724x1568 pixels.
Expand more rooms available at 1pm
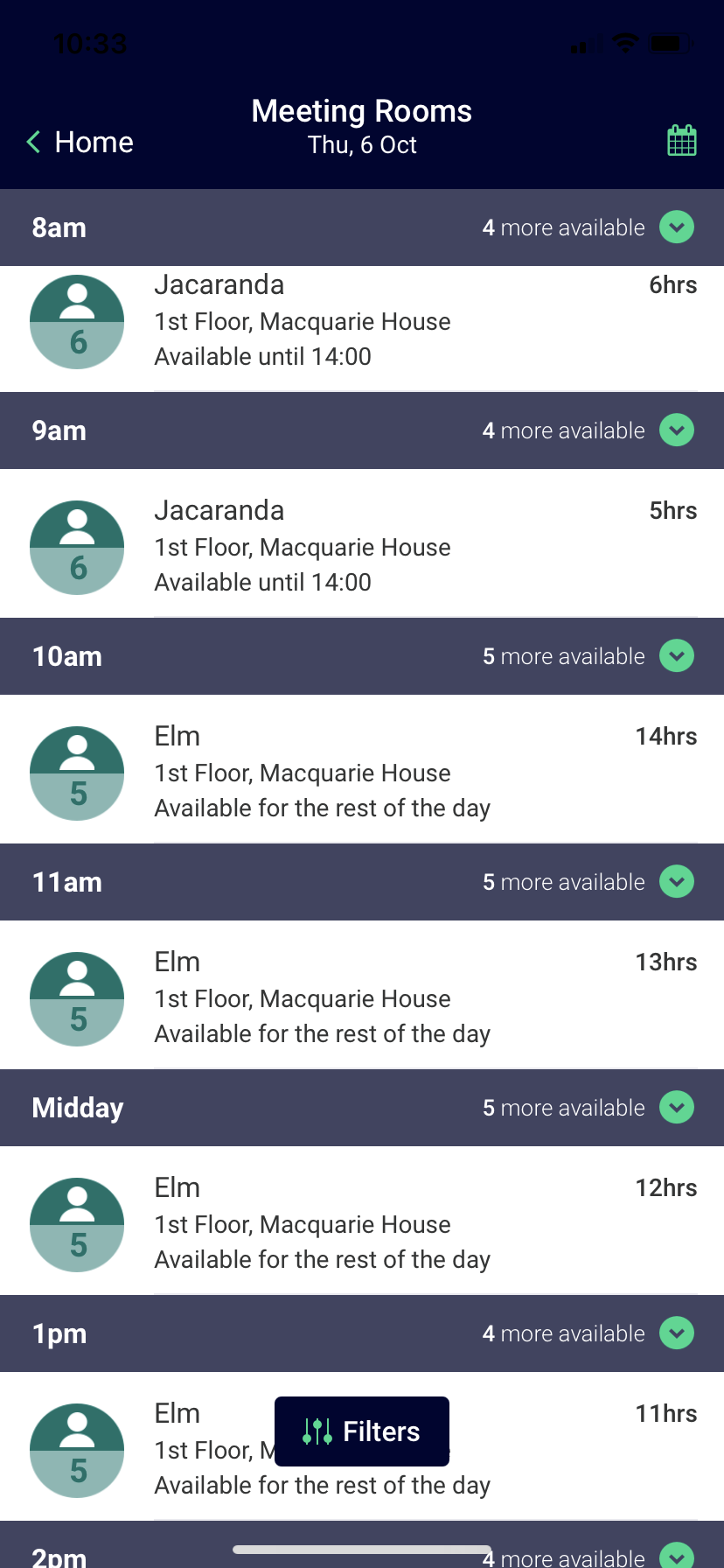pos(676,1333)
